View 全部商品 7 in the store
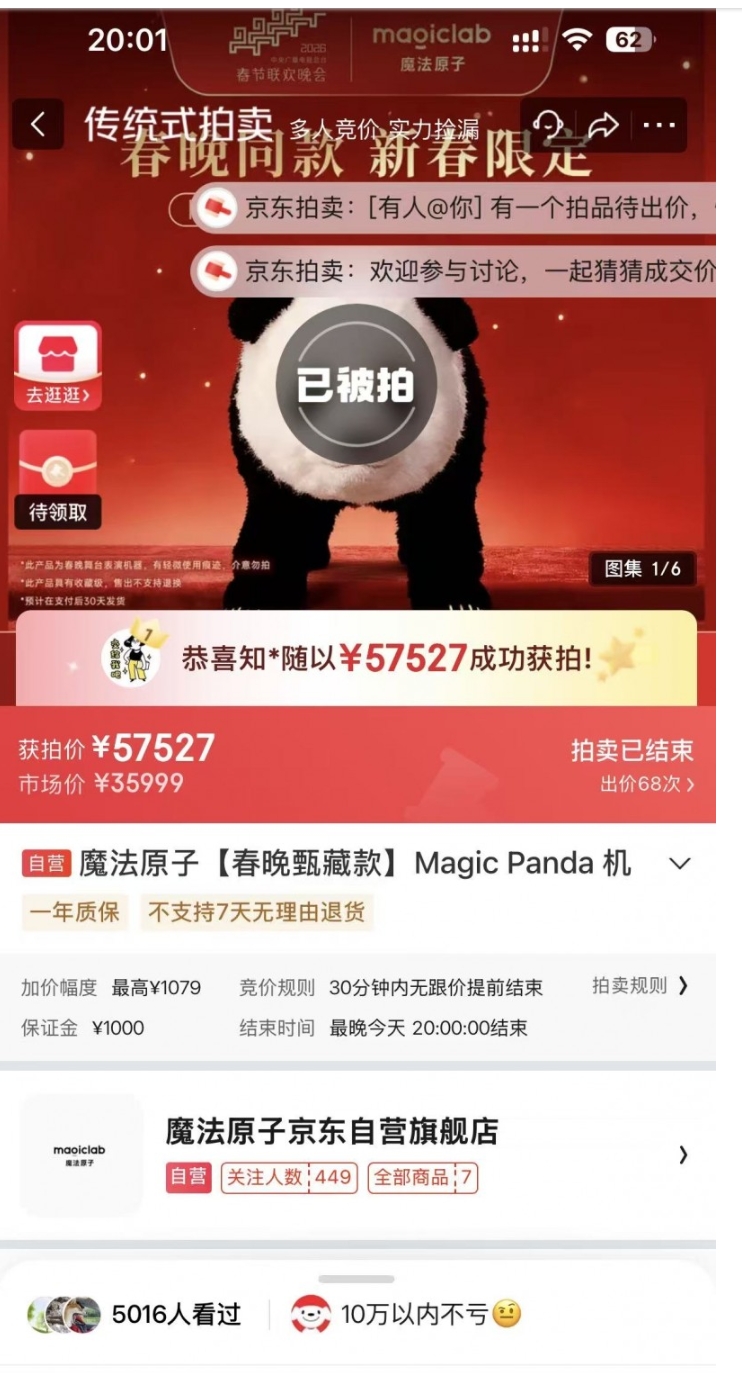This screenshot has height=1373, width=742. (x=422, y=1177)
